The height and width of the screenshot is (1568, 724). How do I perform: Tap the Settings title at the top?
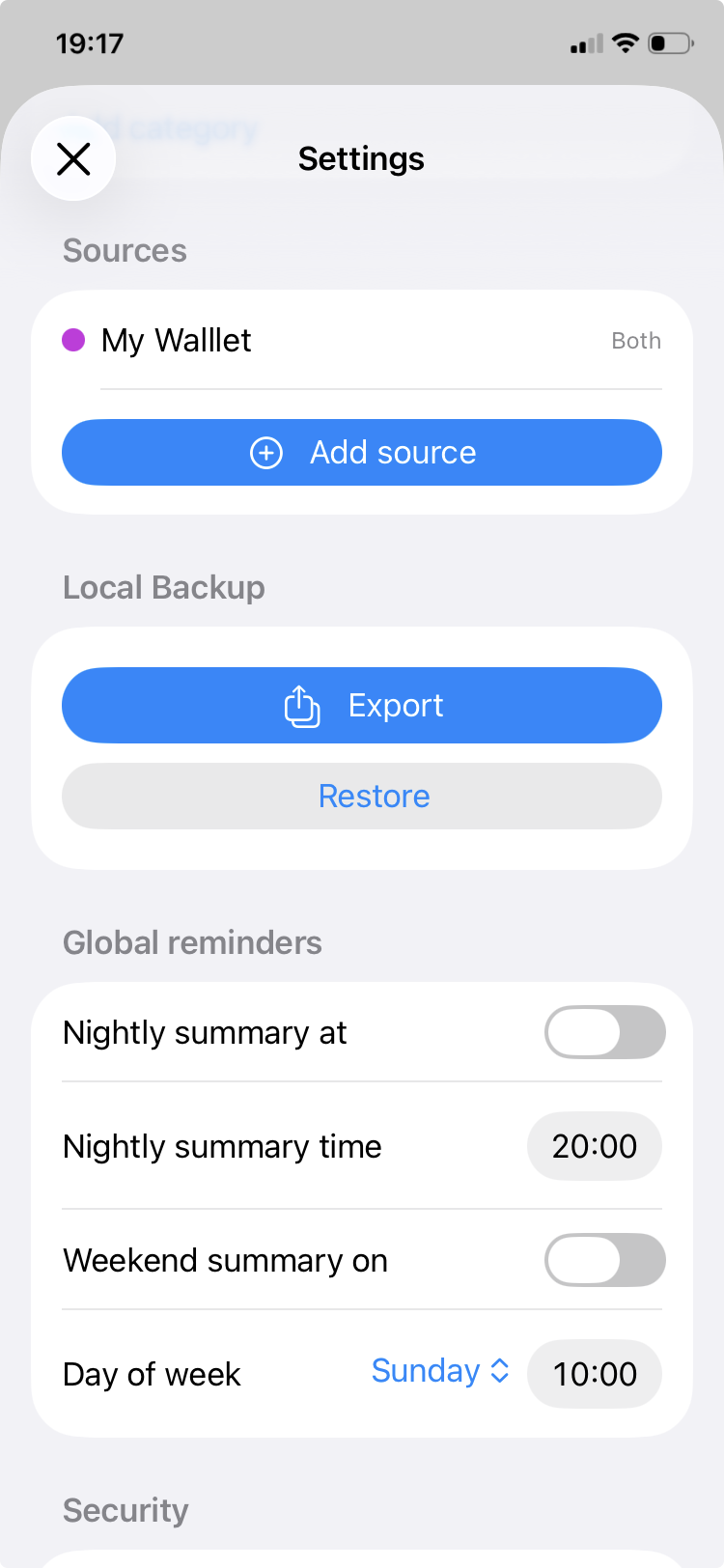[x=361, y=158]
